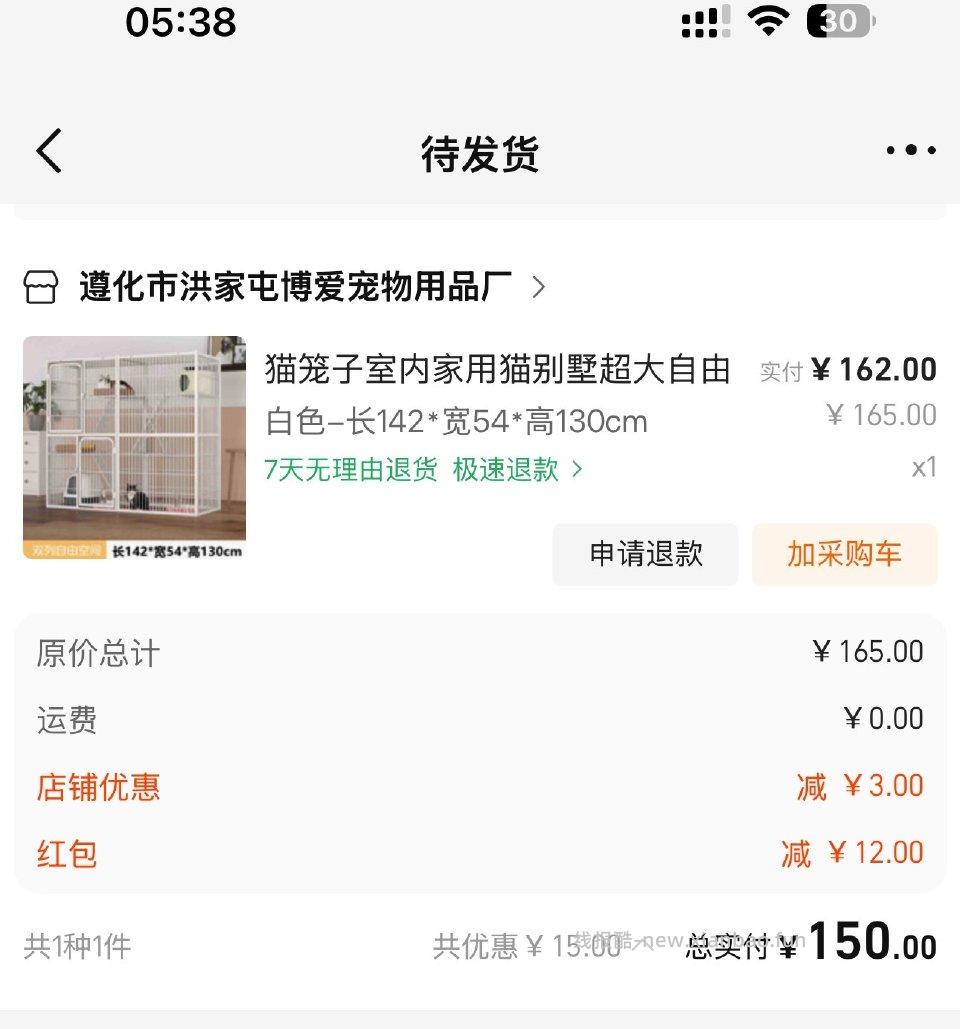Select the spec text 白色-长142*宽54*高130cm
The height and width of the screenshot is (1029, 960).
[x=456, y=421]
